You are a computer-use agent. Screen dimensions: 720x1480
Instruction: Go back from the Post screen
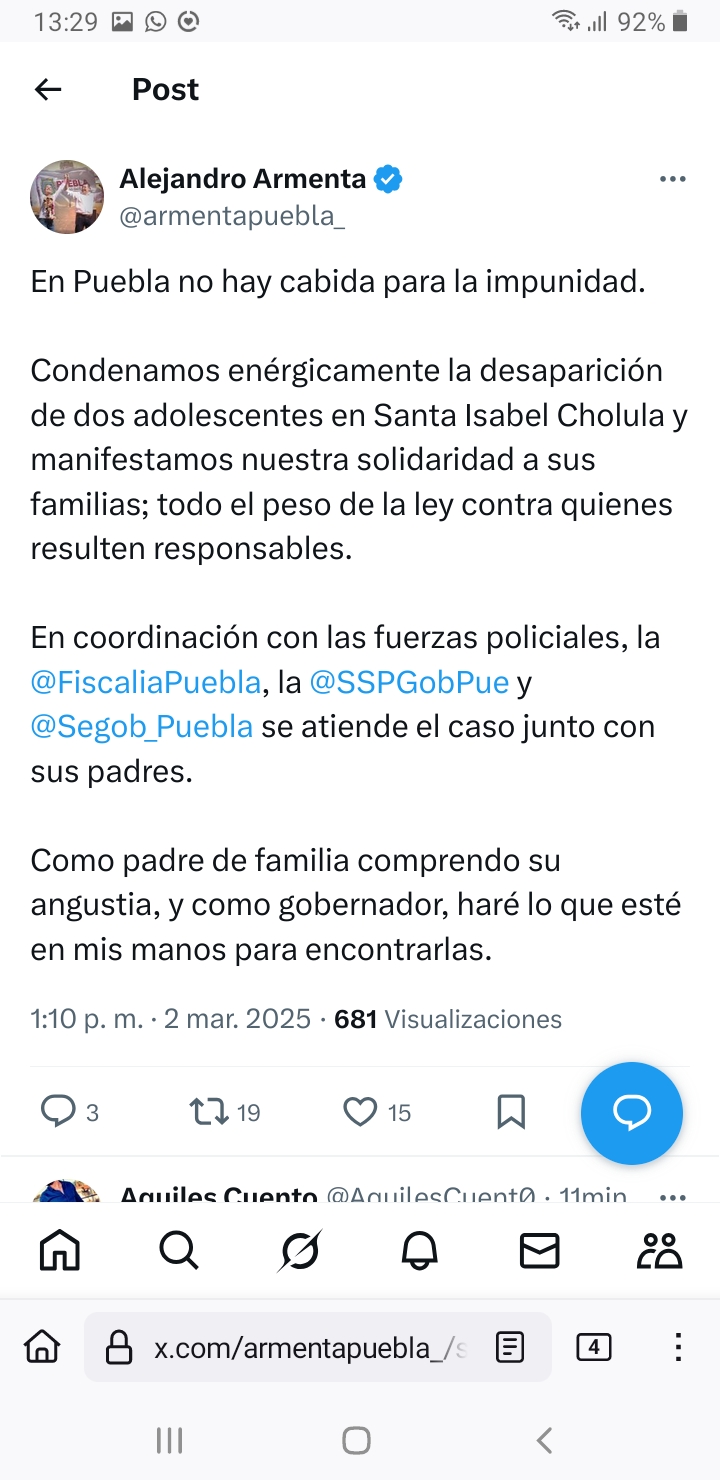[48, 90]
